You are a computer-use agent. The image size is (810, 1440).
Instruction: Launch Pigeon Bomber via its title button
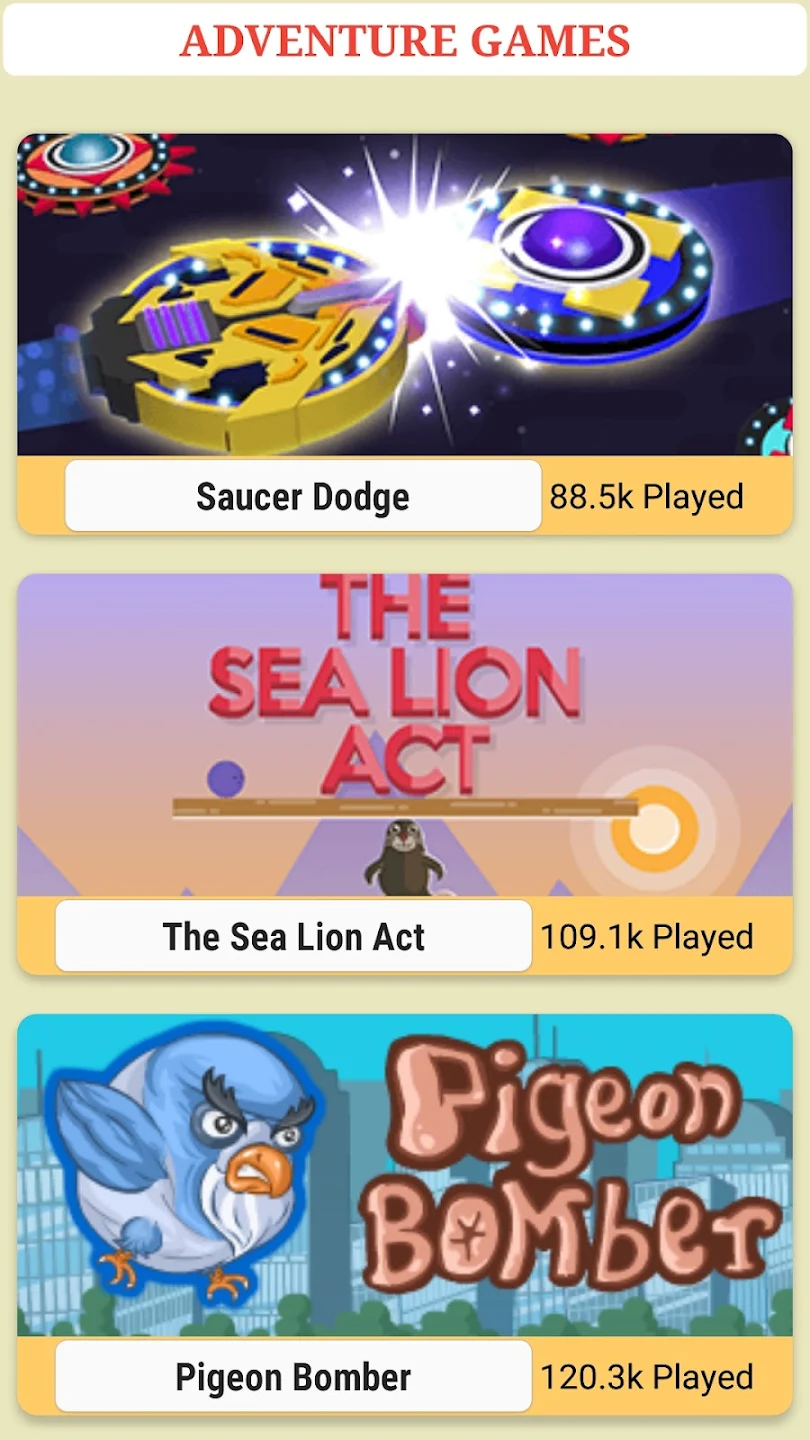pos(293,1376)
